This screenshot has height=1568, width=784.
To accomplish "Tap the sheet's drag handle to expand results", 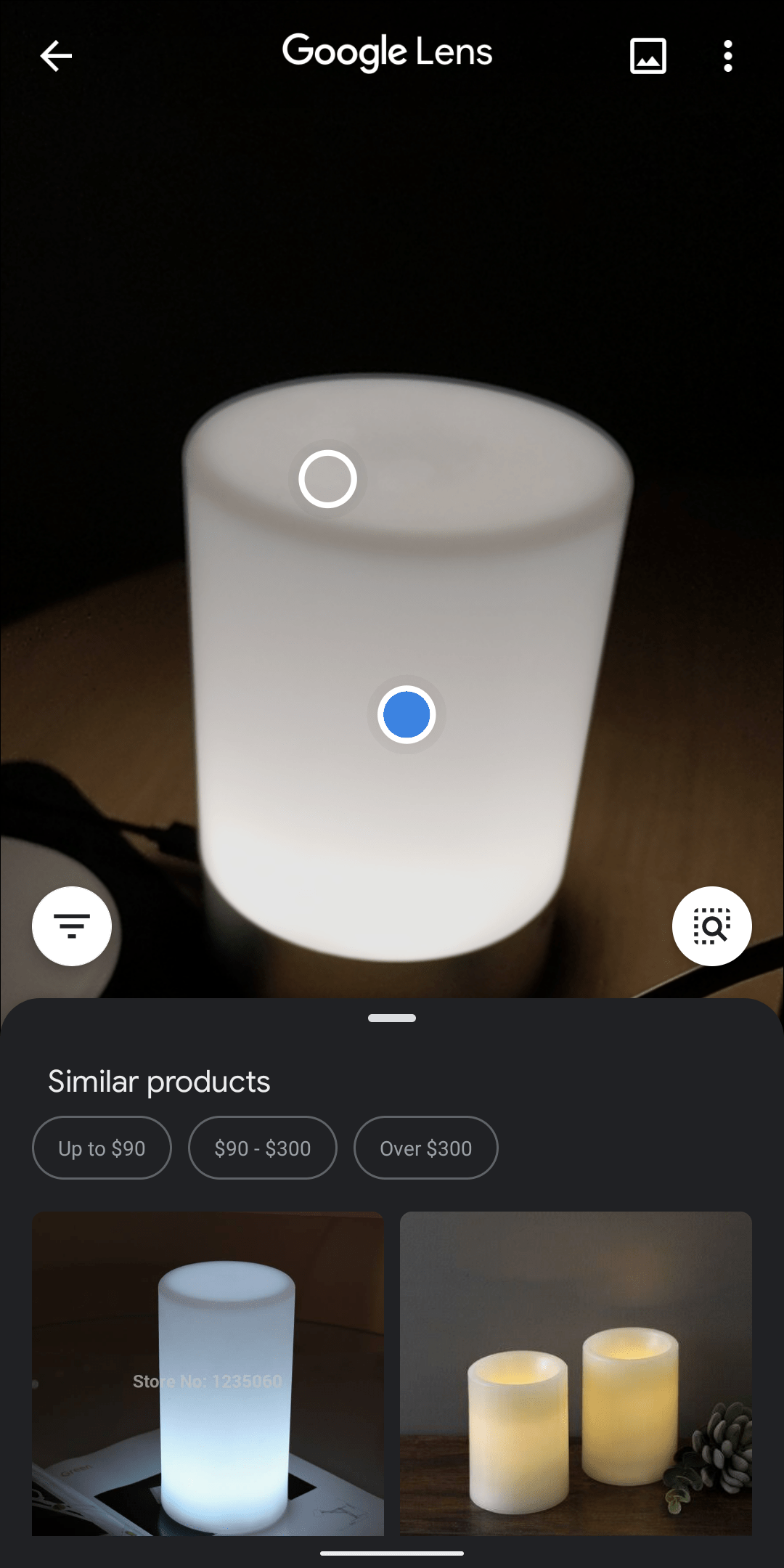I will [392, 1018].
